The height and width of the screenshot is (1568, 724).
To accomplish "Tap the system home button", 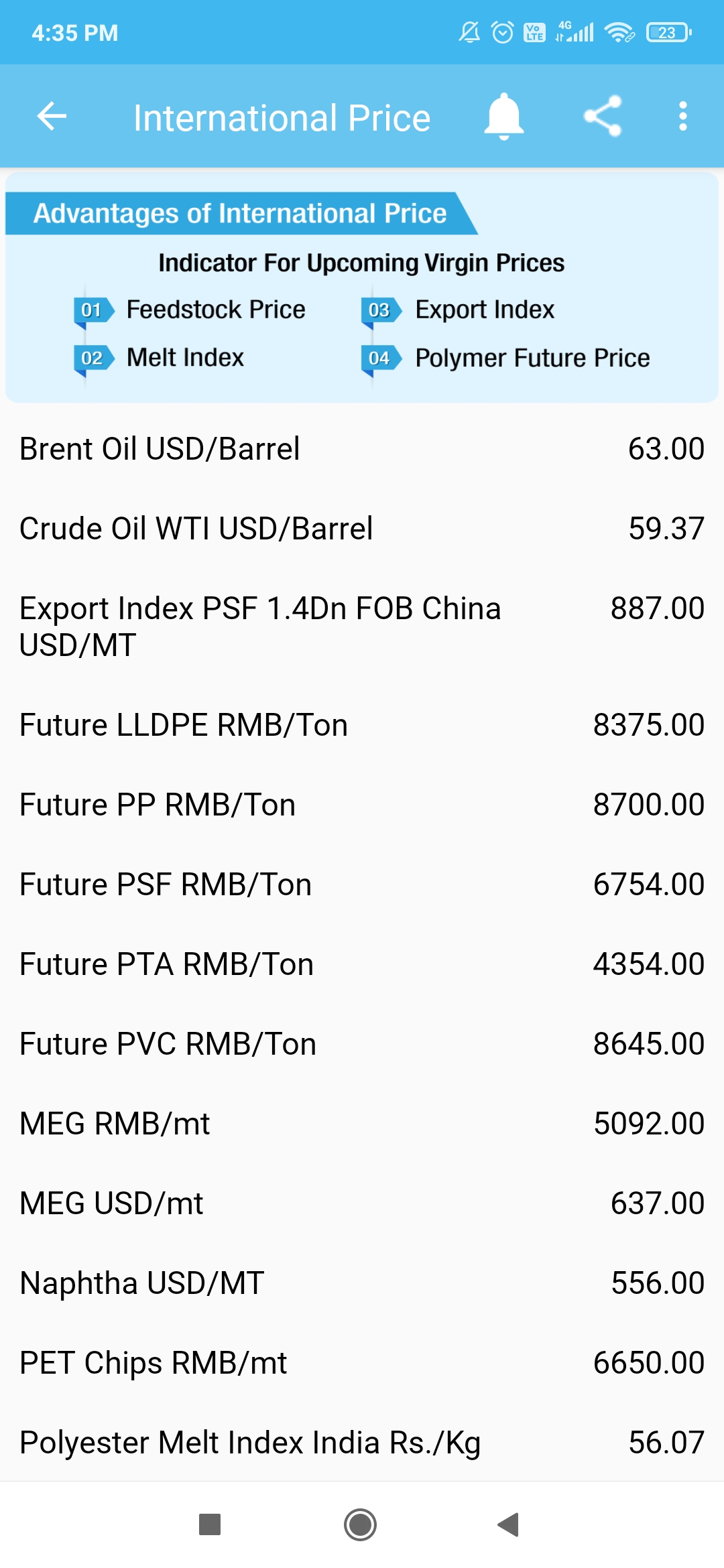I will [x=360, y=1524].
